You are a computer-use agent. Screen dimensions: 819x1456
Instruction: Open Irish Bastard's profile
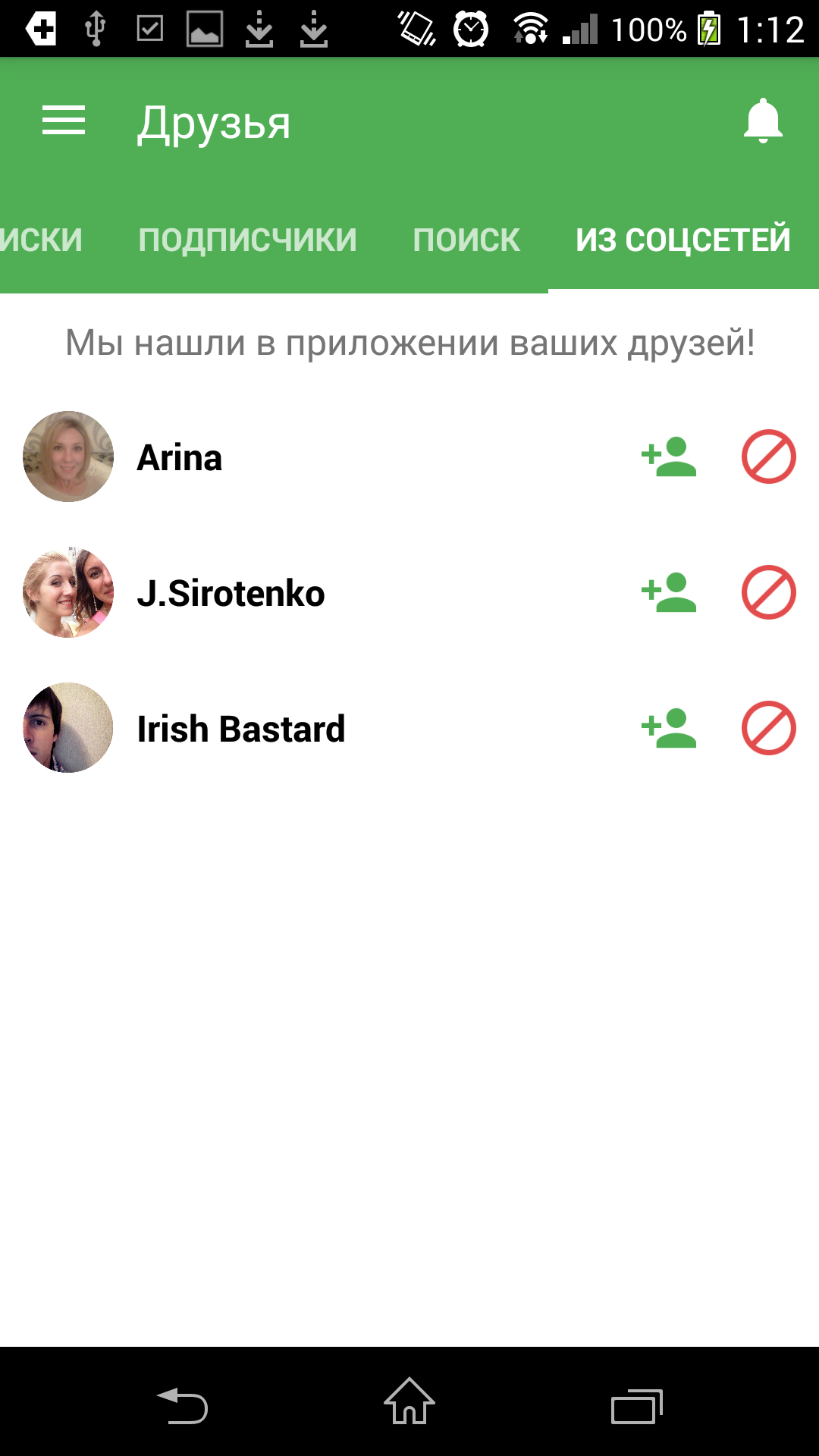[x=240, y=729]
